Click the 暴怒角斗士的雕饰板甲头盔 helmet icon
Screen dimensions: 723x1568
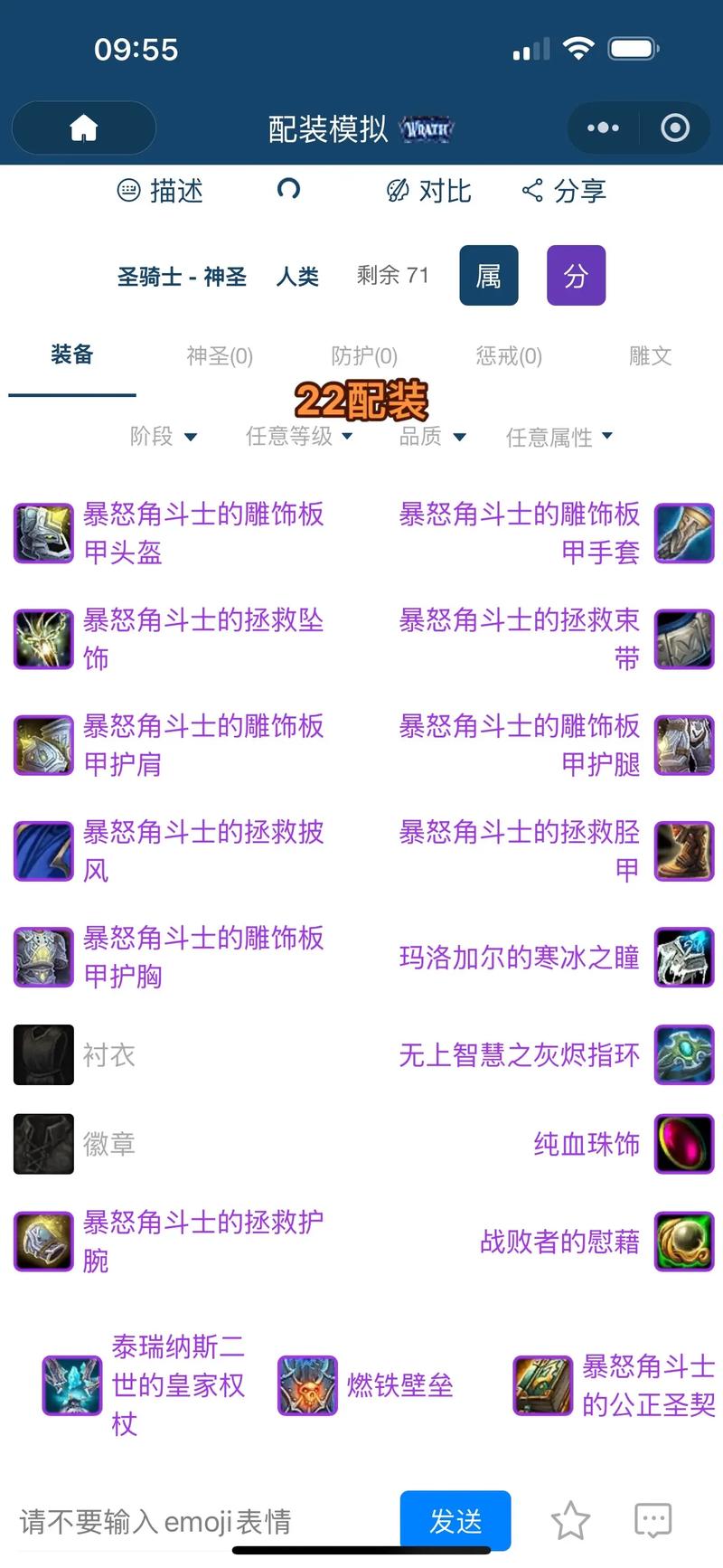(43, 534)
